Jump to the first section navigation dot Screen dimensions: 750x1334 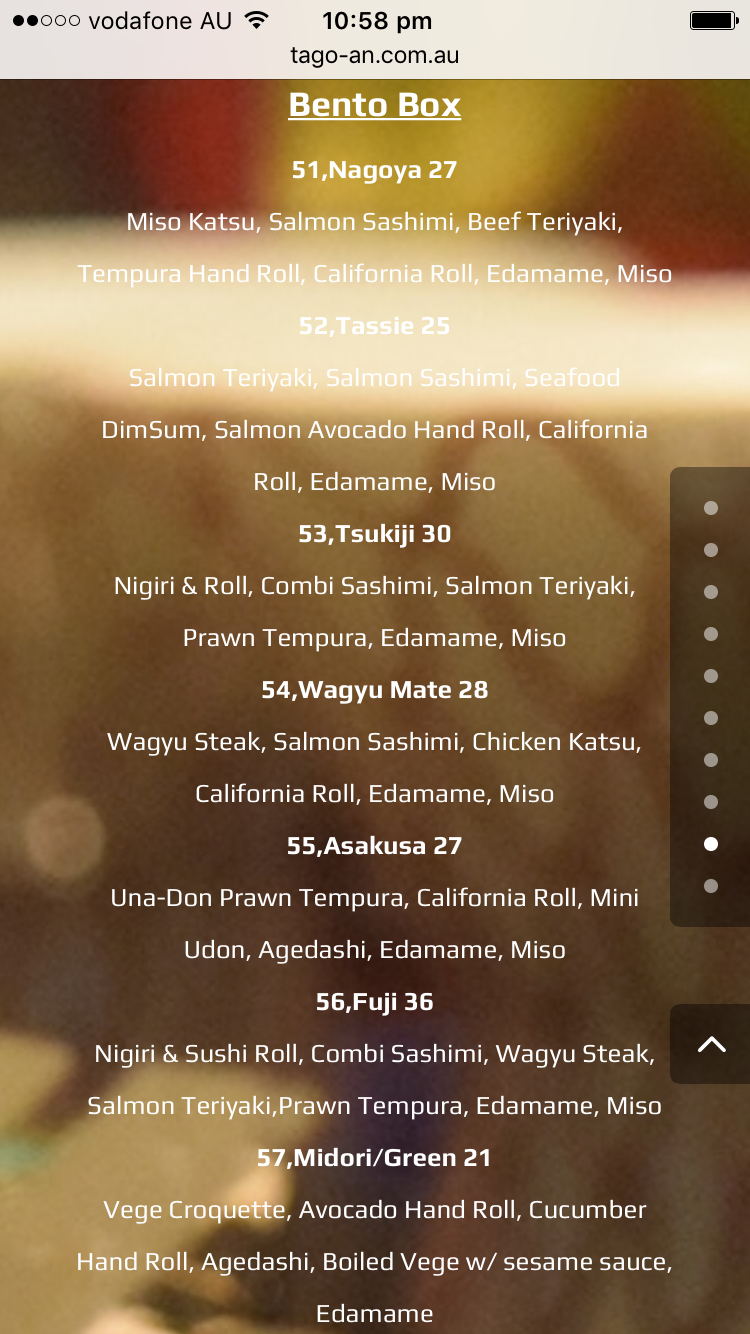[x=711, y=508]
